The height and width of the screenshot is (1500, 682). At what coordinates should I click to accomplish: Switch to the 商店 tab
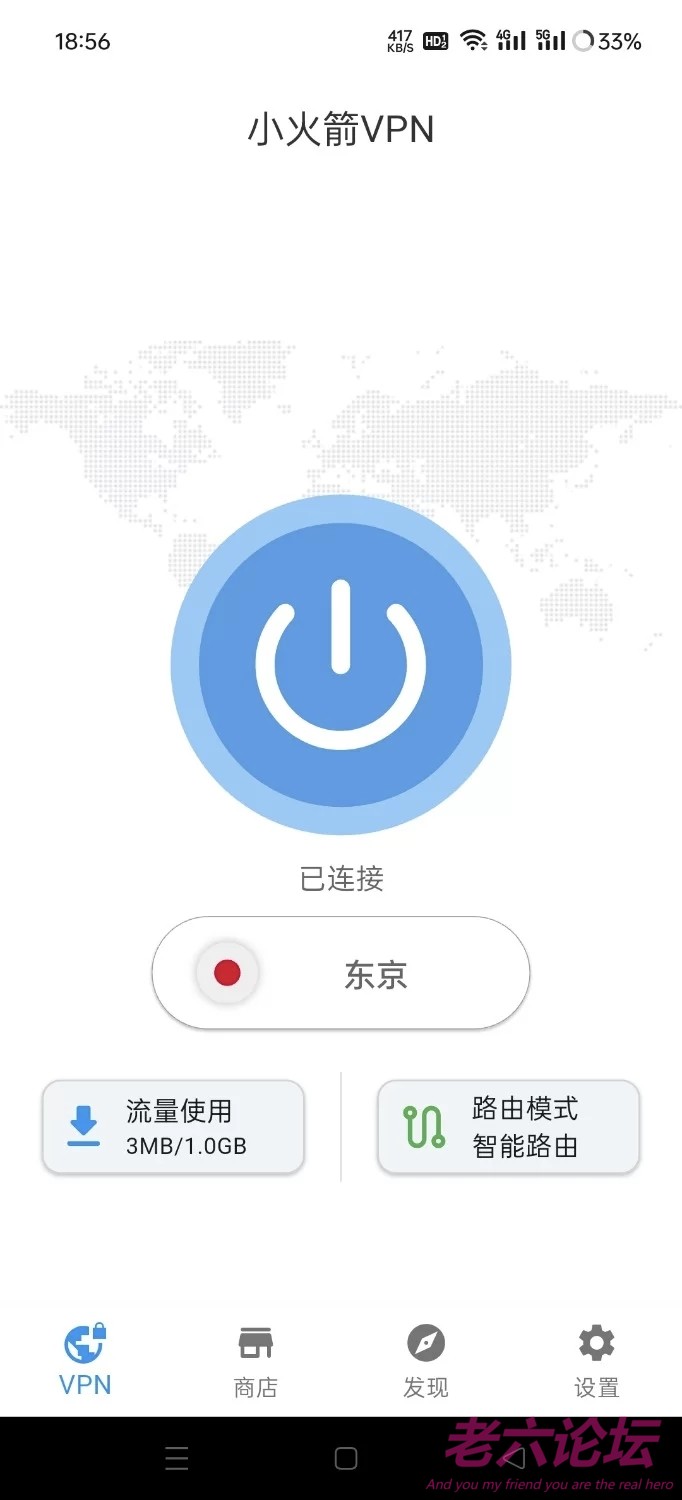(256, 1360)
